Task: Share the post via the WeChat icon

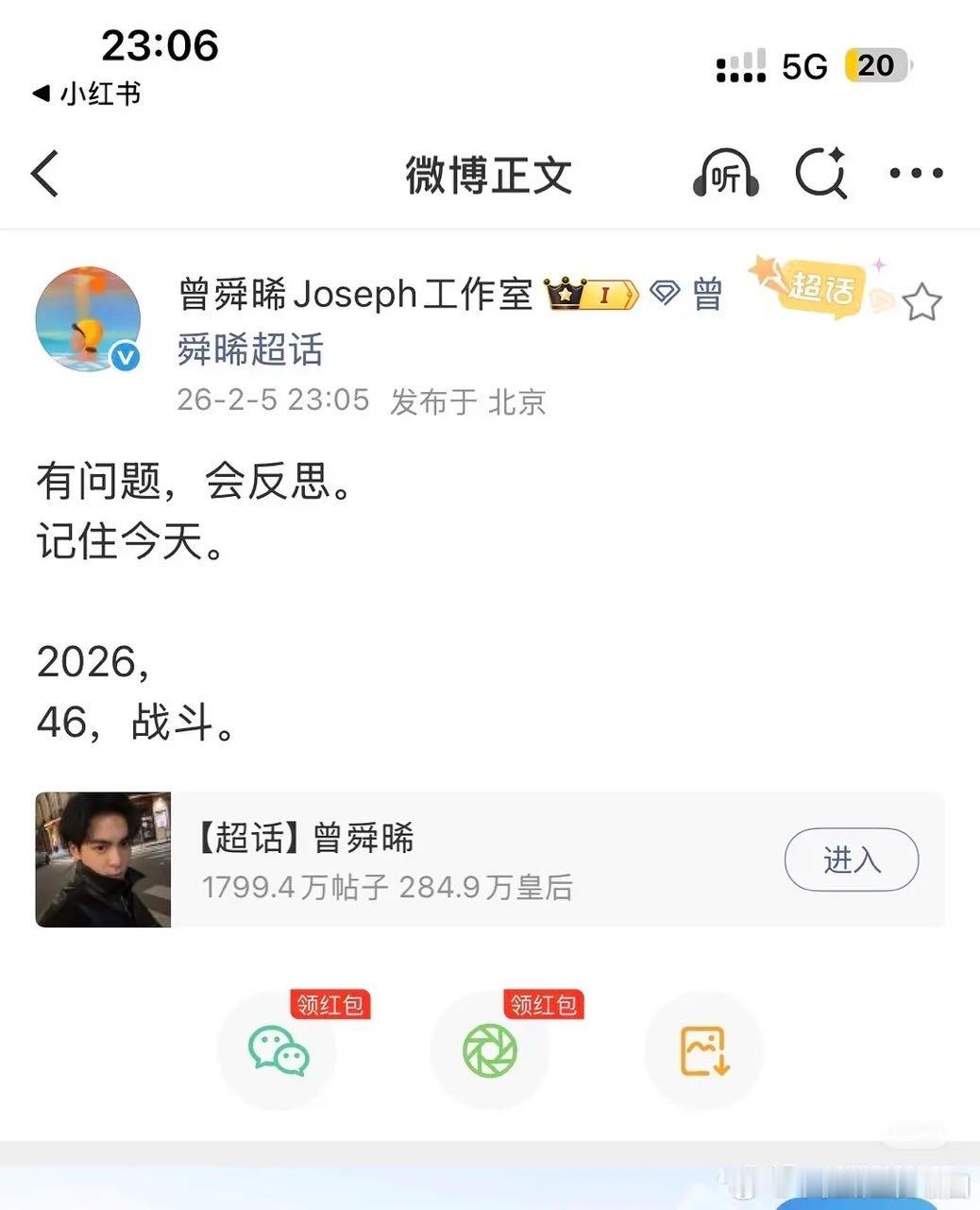Action: [x=279, y=1051]
